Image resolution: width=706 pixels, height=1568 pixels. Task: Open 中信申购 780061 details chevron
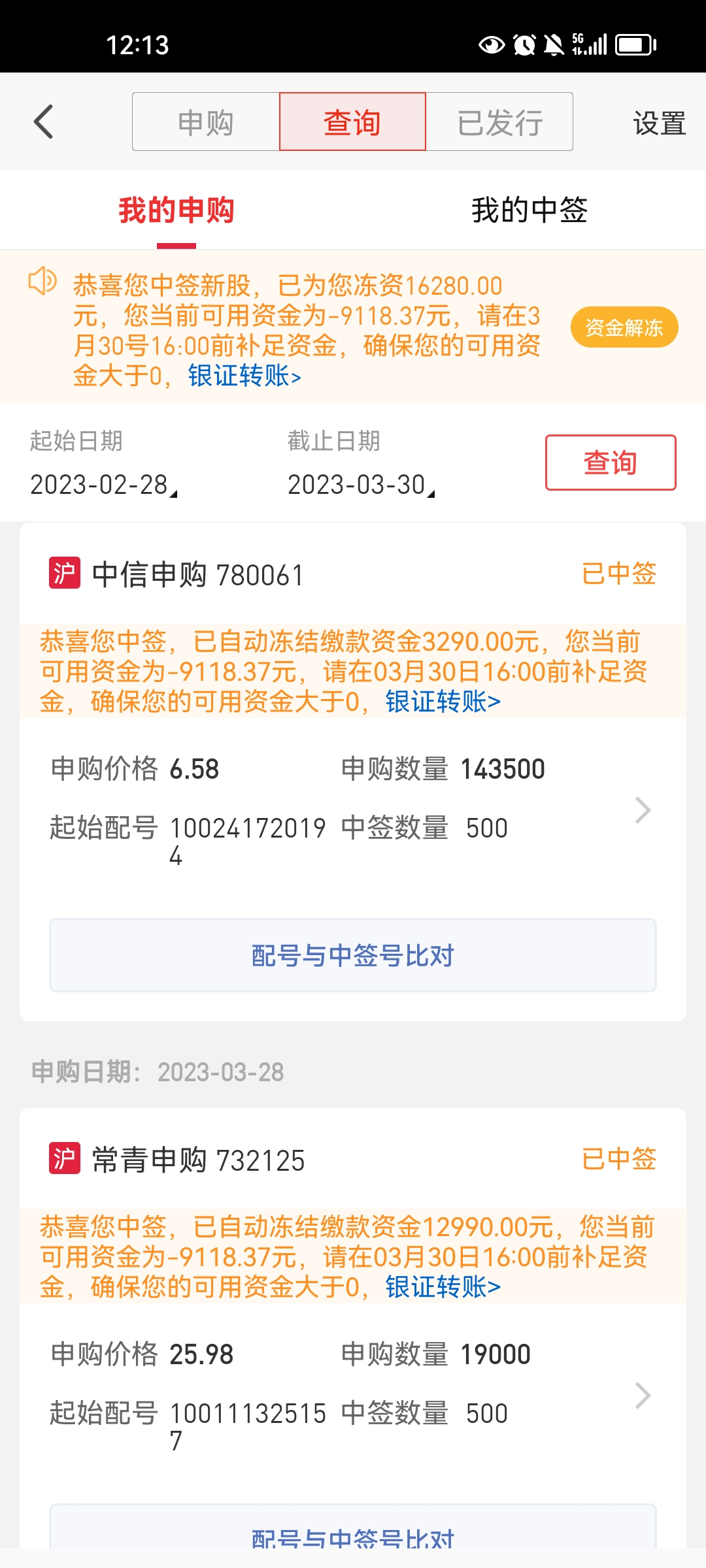pyautogui.click(x=643, y=810)
